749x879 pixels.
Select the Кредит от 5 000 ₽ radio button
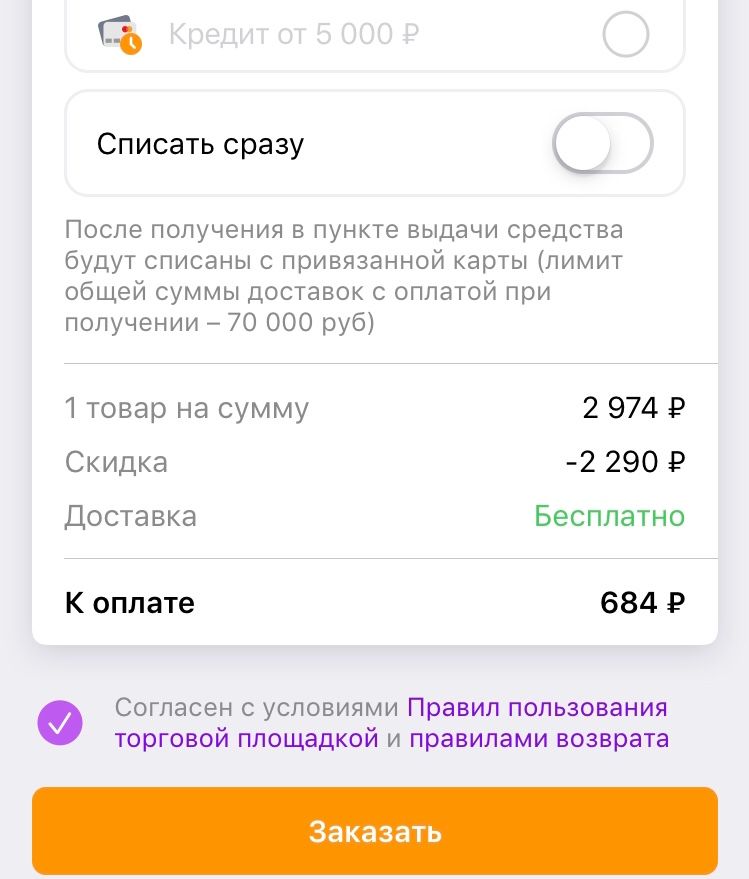[627, 33]
